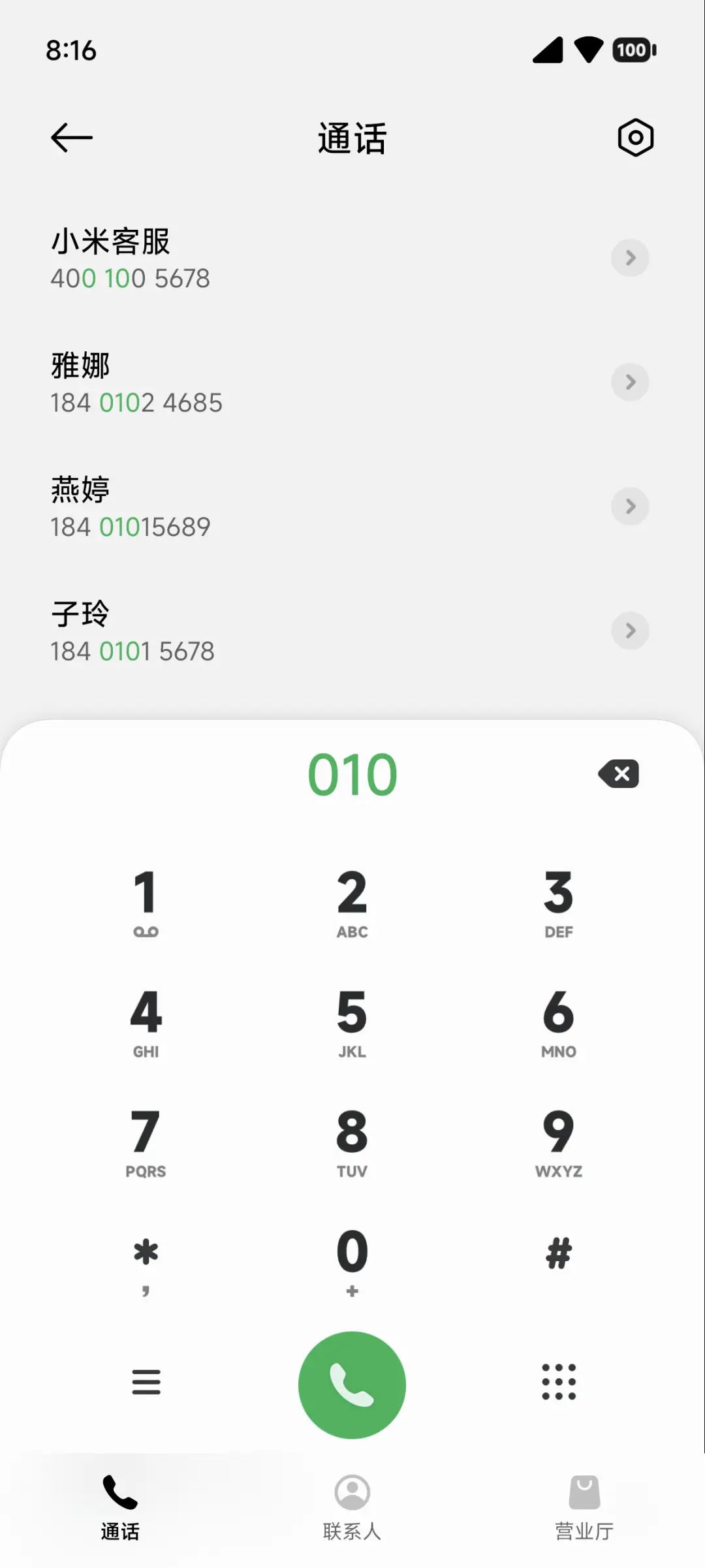
Task: Hide the dial pad grid icon
Action: [559, 1382]
